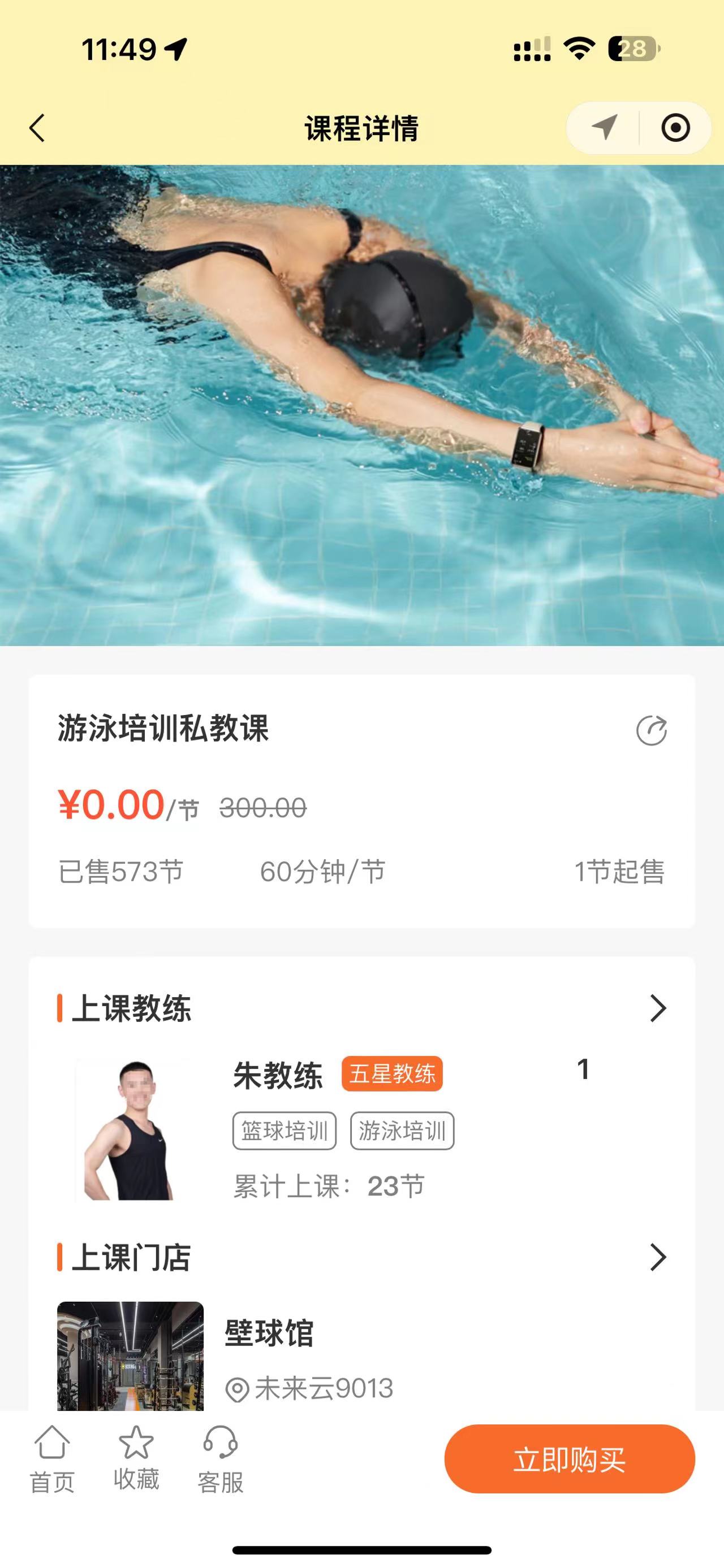Viewport: 724px width, 1568px height.
Task: Share the 游泳培训私教课 course
Action: [x=651, y=730]
